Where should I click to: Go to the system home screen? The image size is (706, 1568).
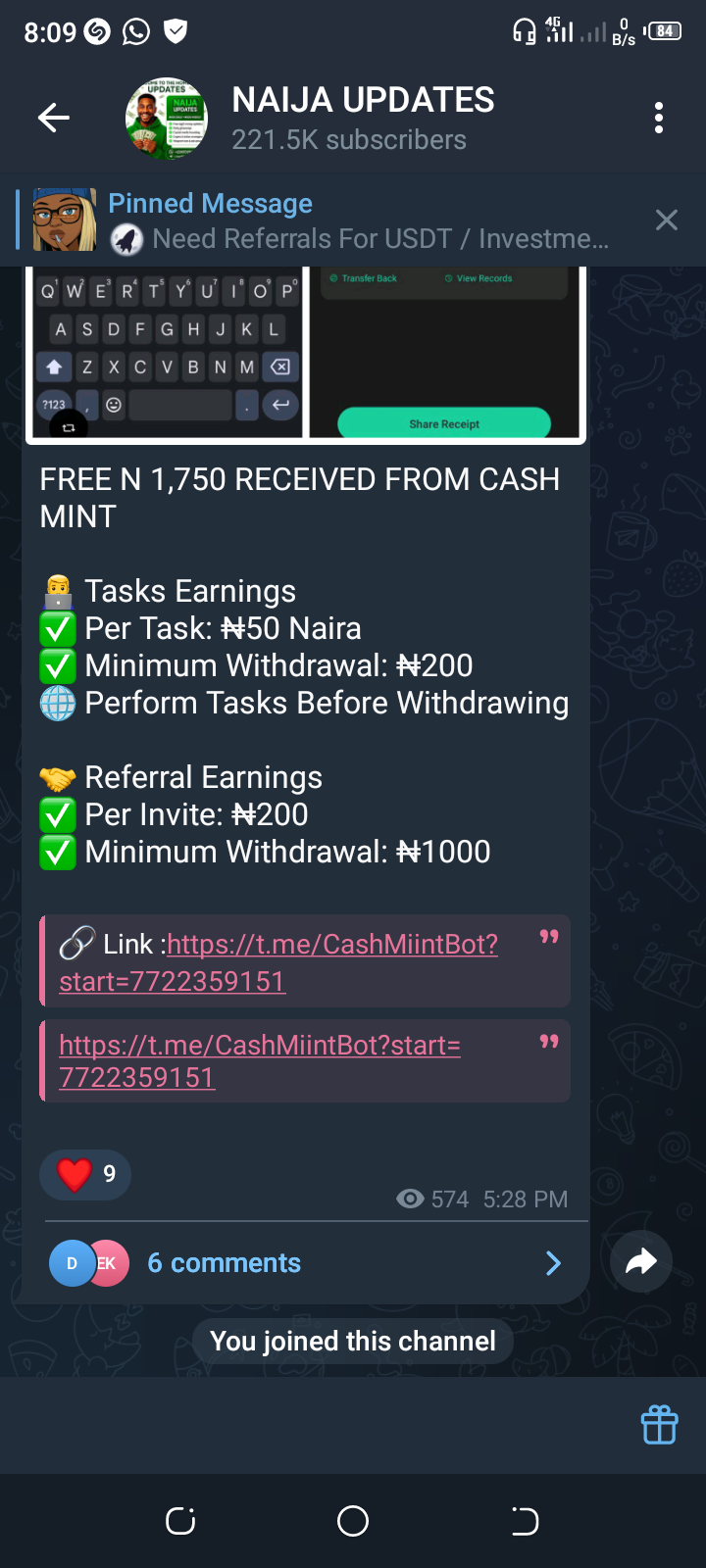click(x=353, y=1521)
